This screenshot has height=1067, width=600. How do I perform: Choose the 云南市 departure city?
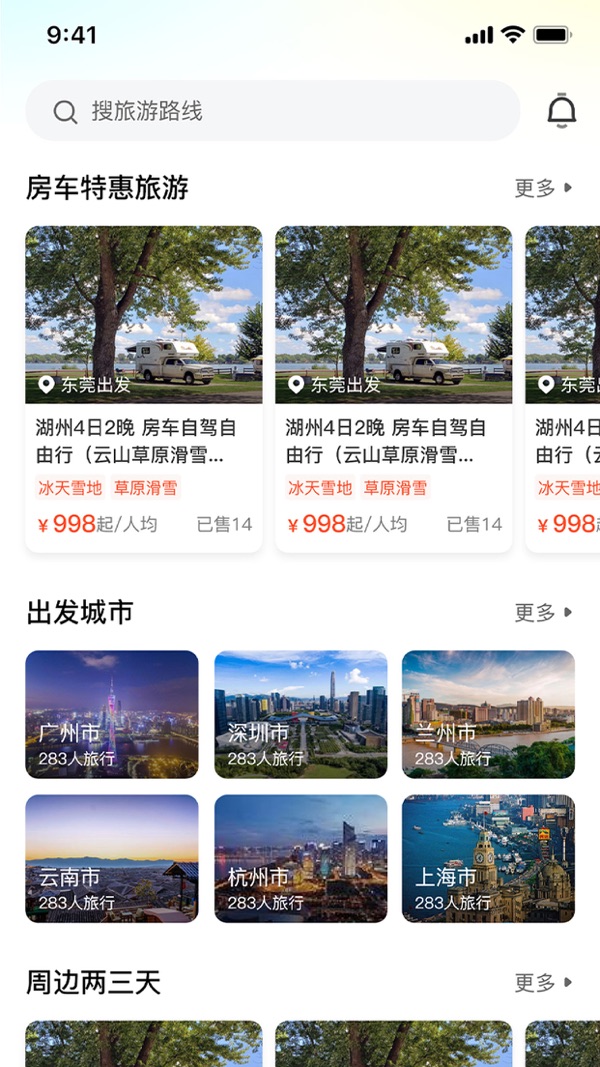click(x=112, y=858)
